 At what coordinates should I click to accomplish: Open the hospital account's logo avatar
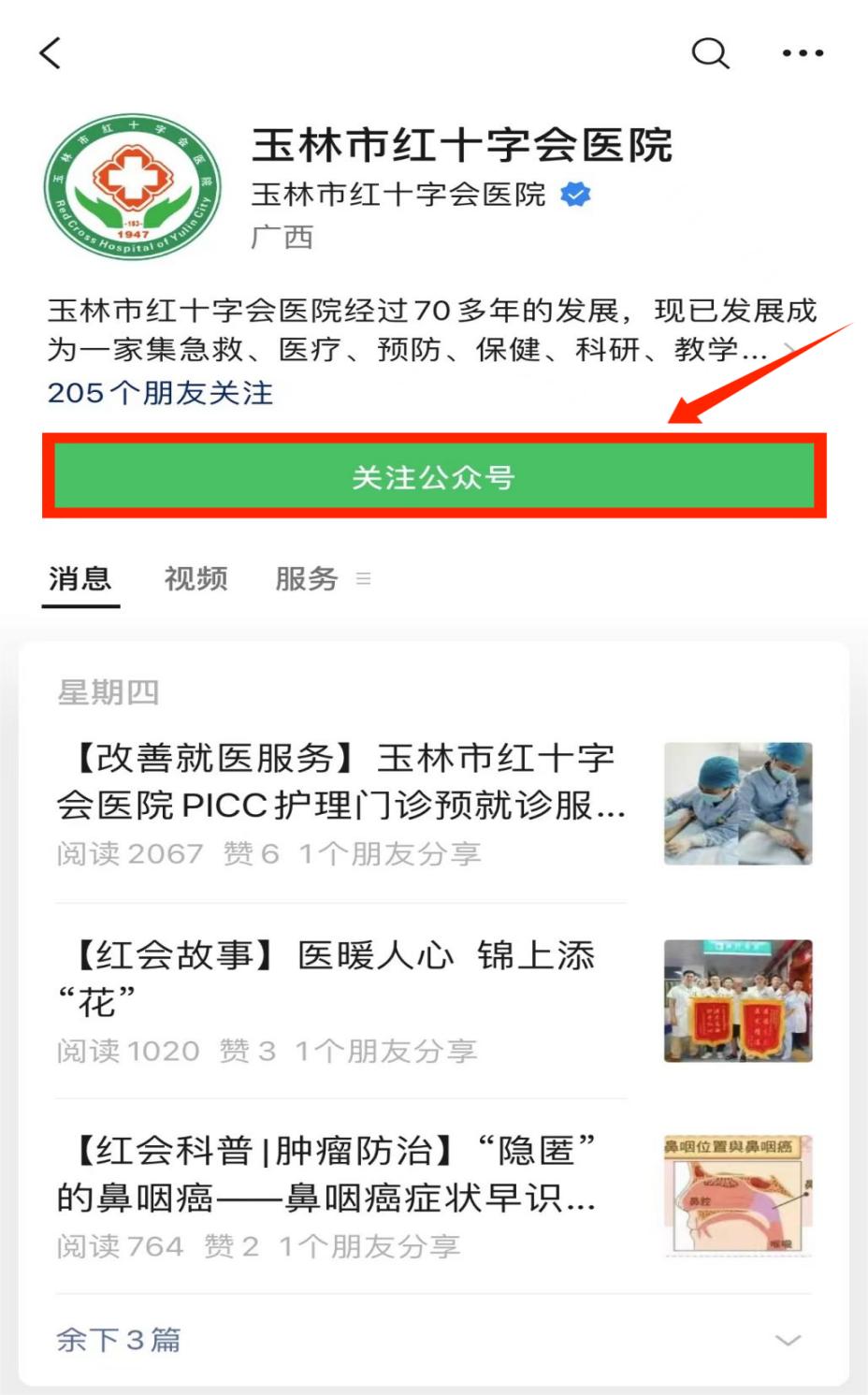(133, 187)
